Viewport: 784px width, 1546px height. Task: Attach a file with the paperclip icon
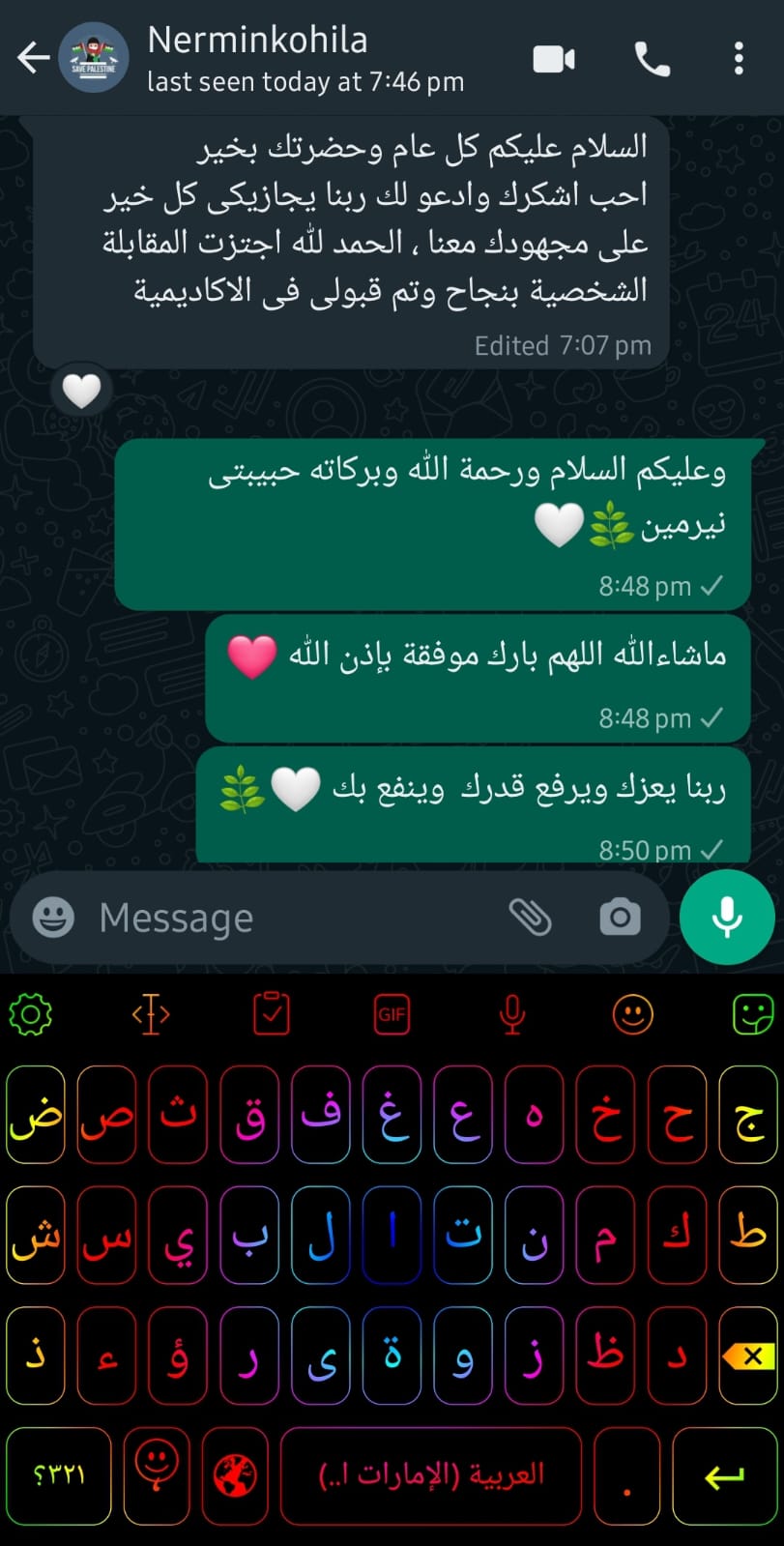point(530,917)
